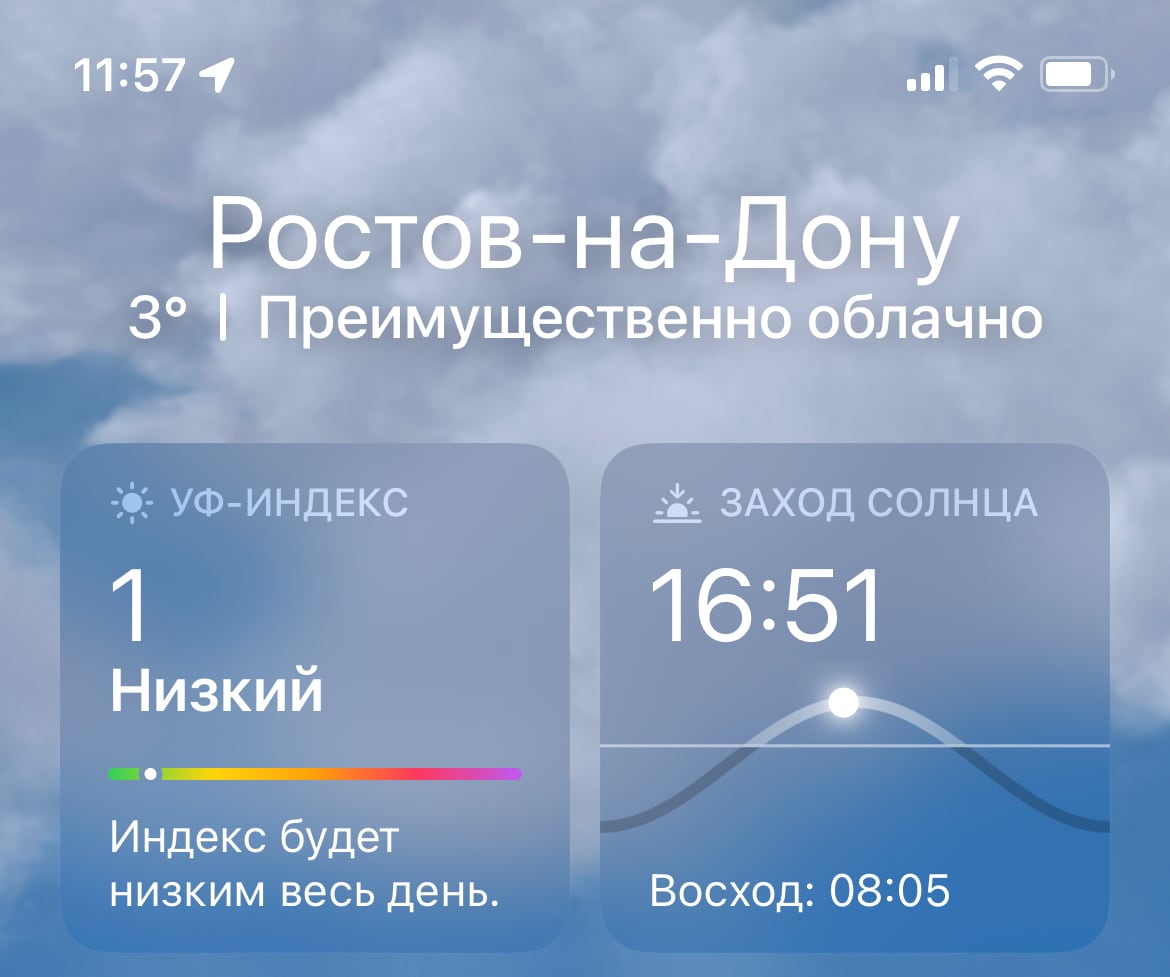Open the Заход солнца card
This screenshot has height=977, width=1170.
tap(855, 695)
